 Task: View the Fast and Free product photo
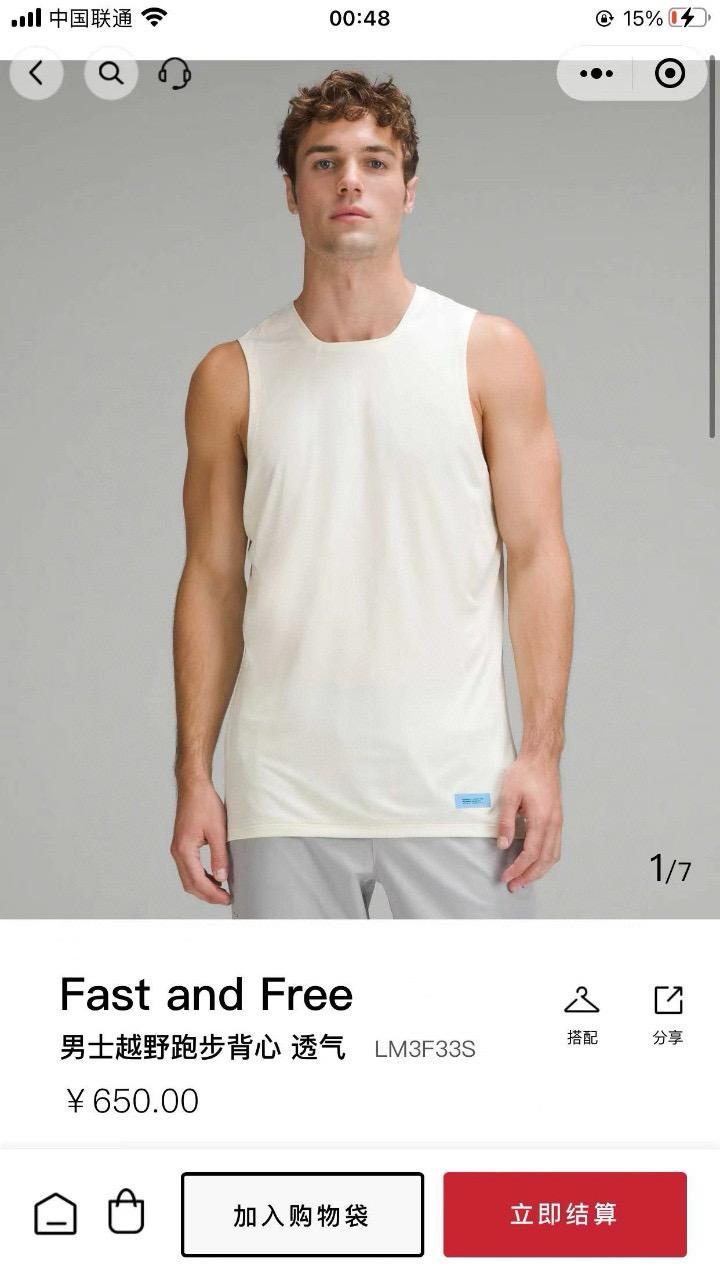click(x=360, y=500)
